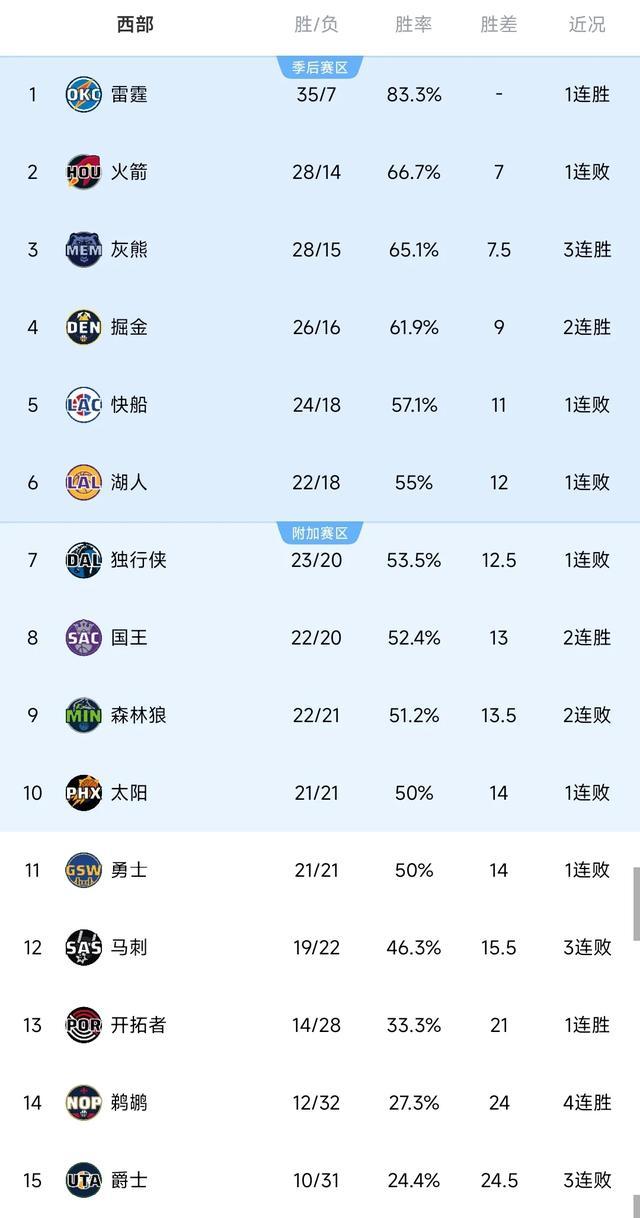This screenshot has width=640, height=1218.
Task: Open the 独行侠 team row
Action: 320,560
